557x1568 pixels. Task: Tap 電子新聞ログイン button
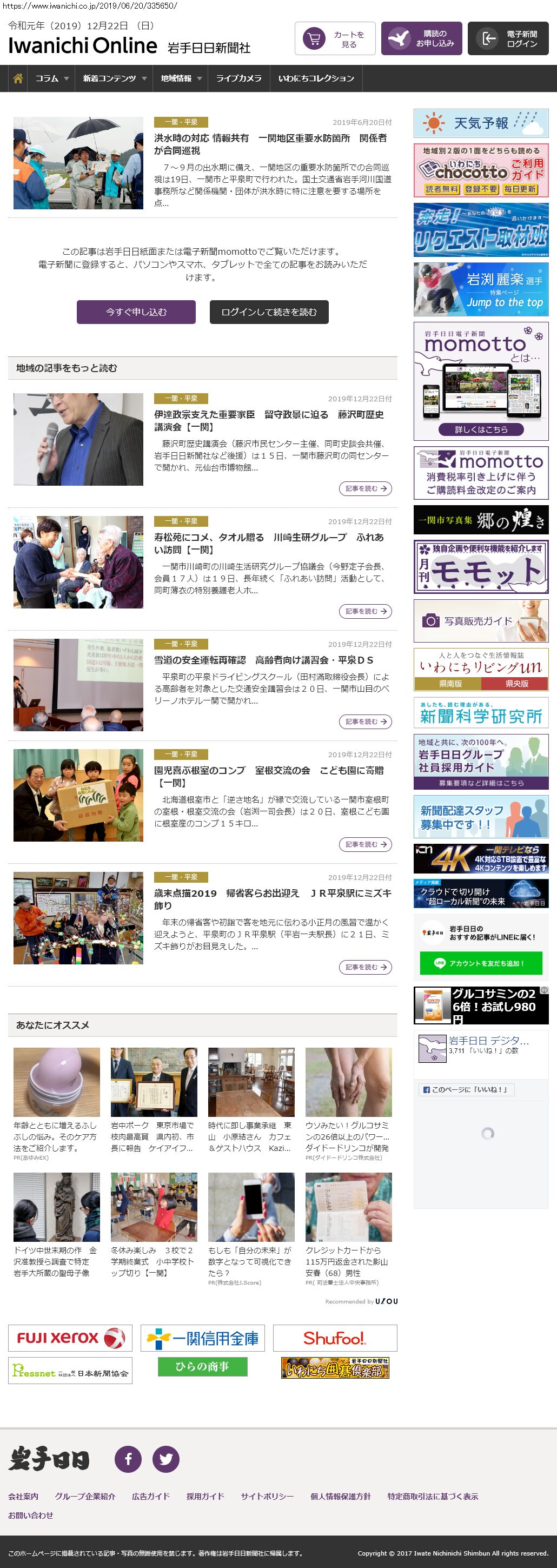(508, 39)
